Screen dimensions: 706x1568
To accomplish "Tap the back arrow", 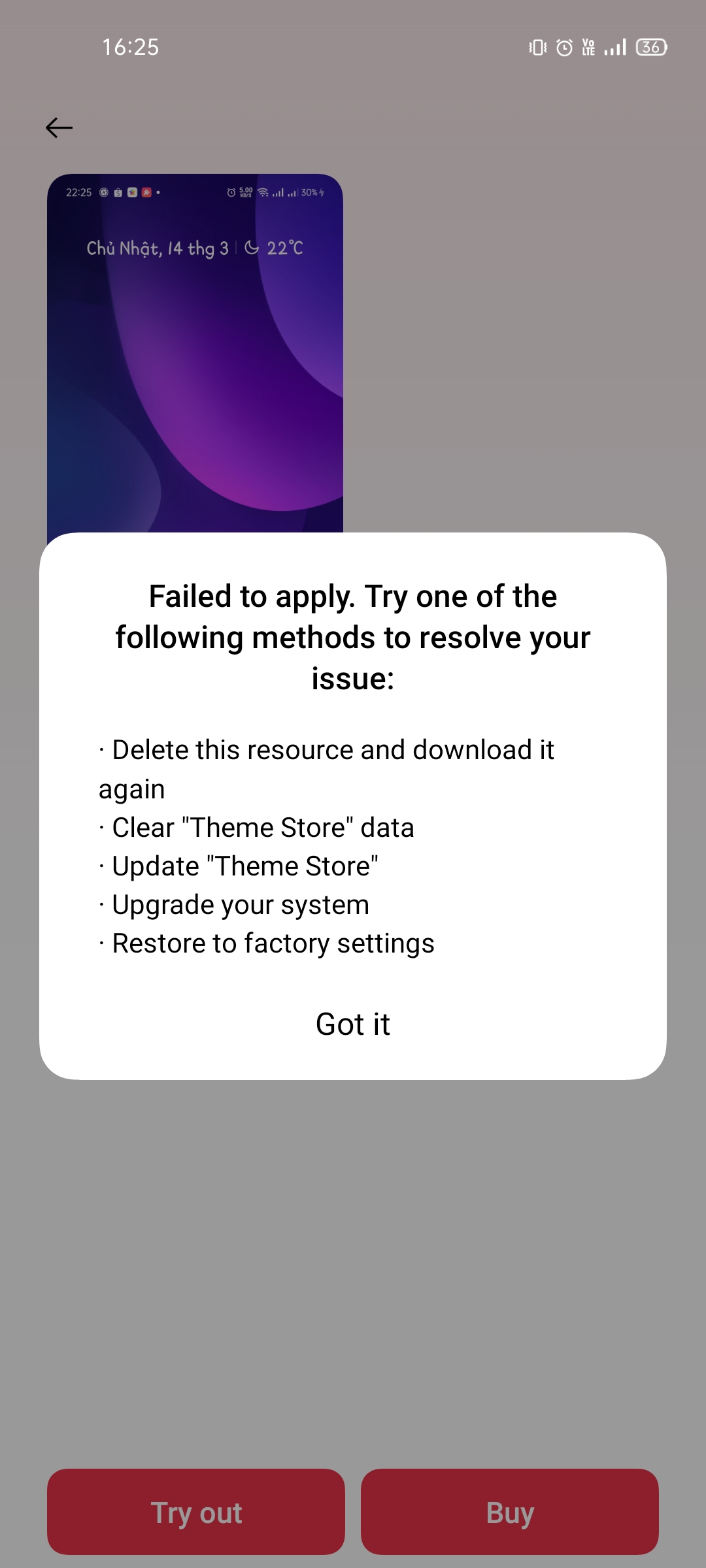I will coord(59,127).
